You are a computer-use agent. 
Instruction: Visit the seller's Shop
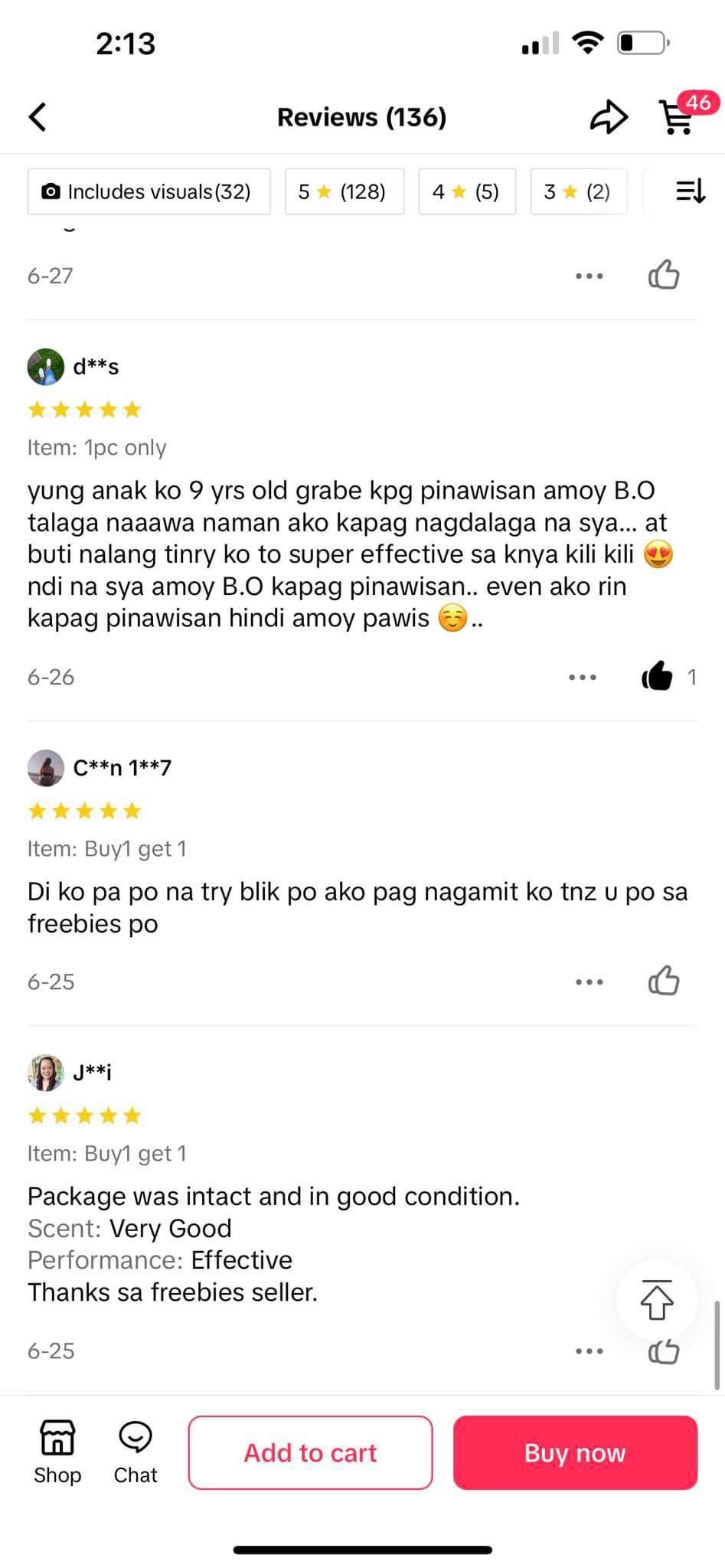57,1452
